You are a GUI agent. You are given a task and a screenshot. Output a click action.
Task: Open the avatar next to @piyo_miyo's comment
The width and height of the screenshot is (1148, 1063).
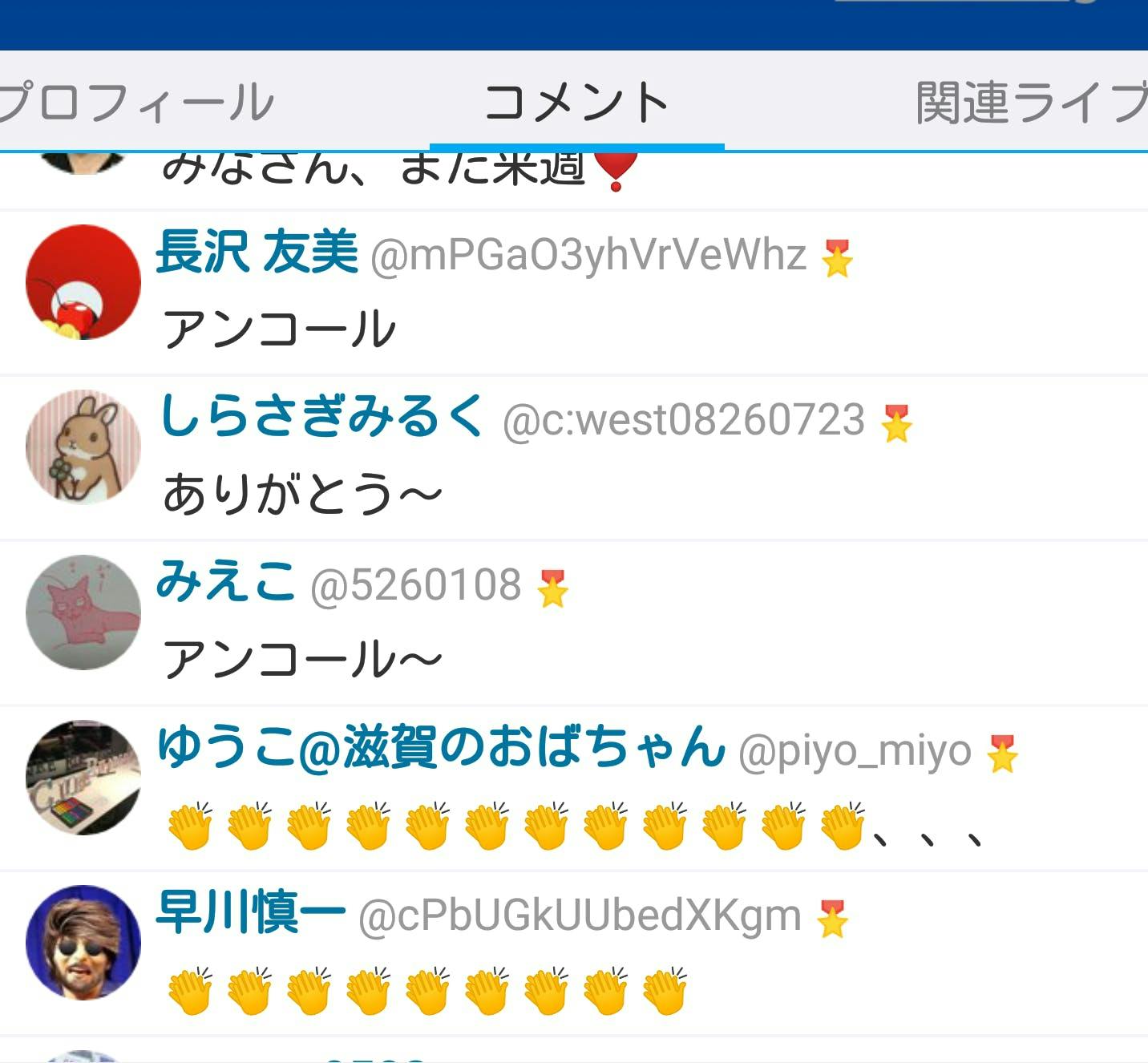point(83,778)
